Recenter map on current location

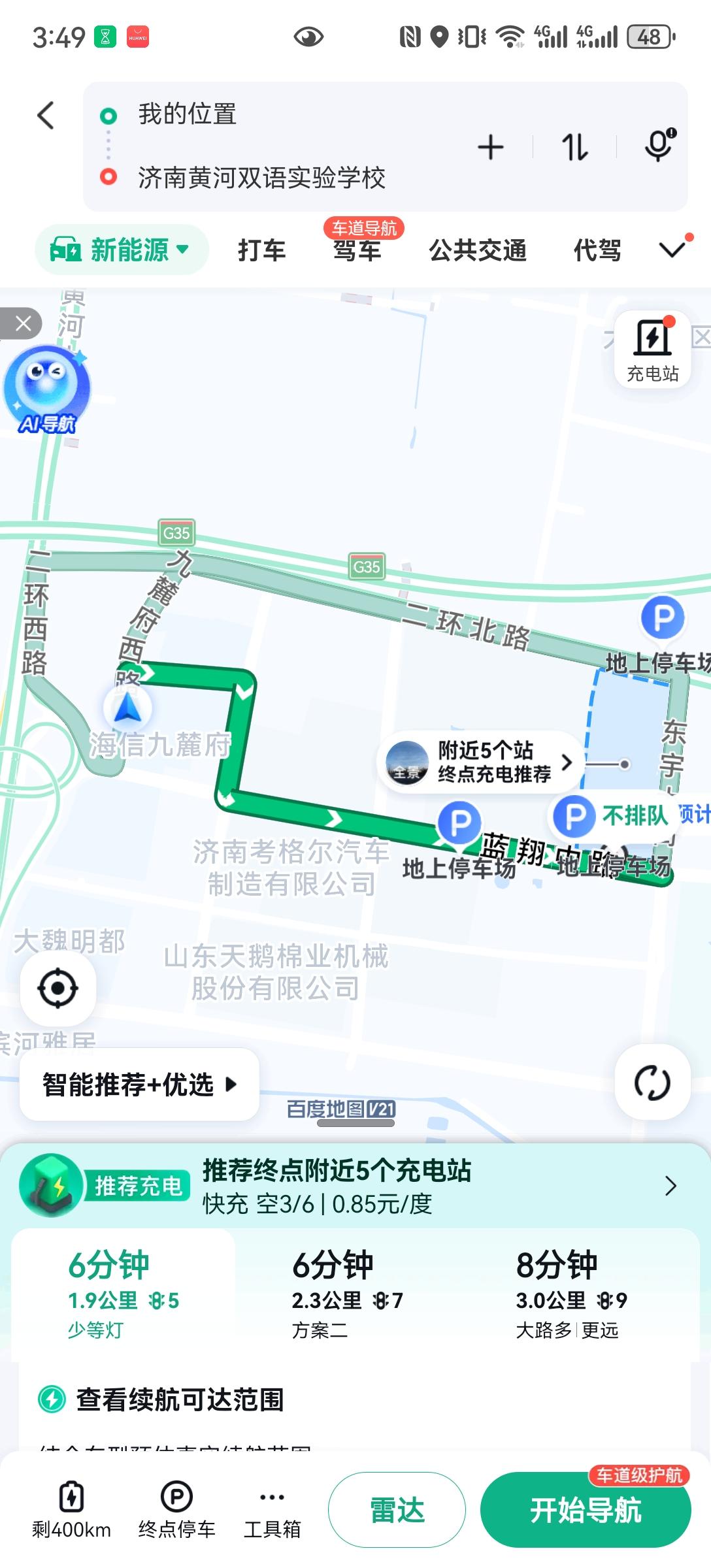pyautogui.click(x=58, y=988)
